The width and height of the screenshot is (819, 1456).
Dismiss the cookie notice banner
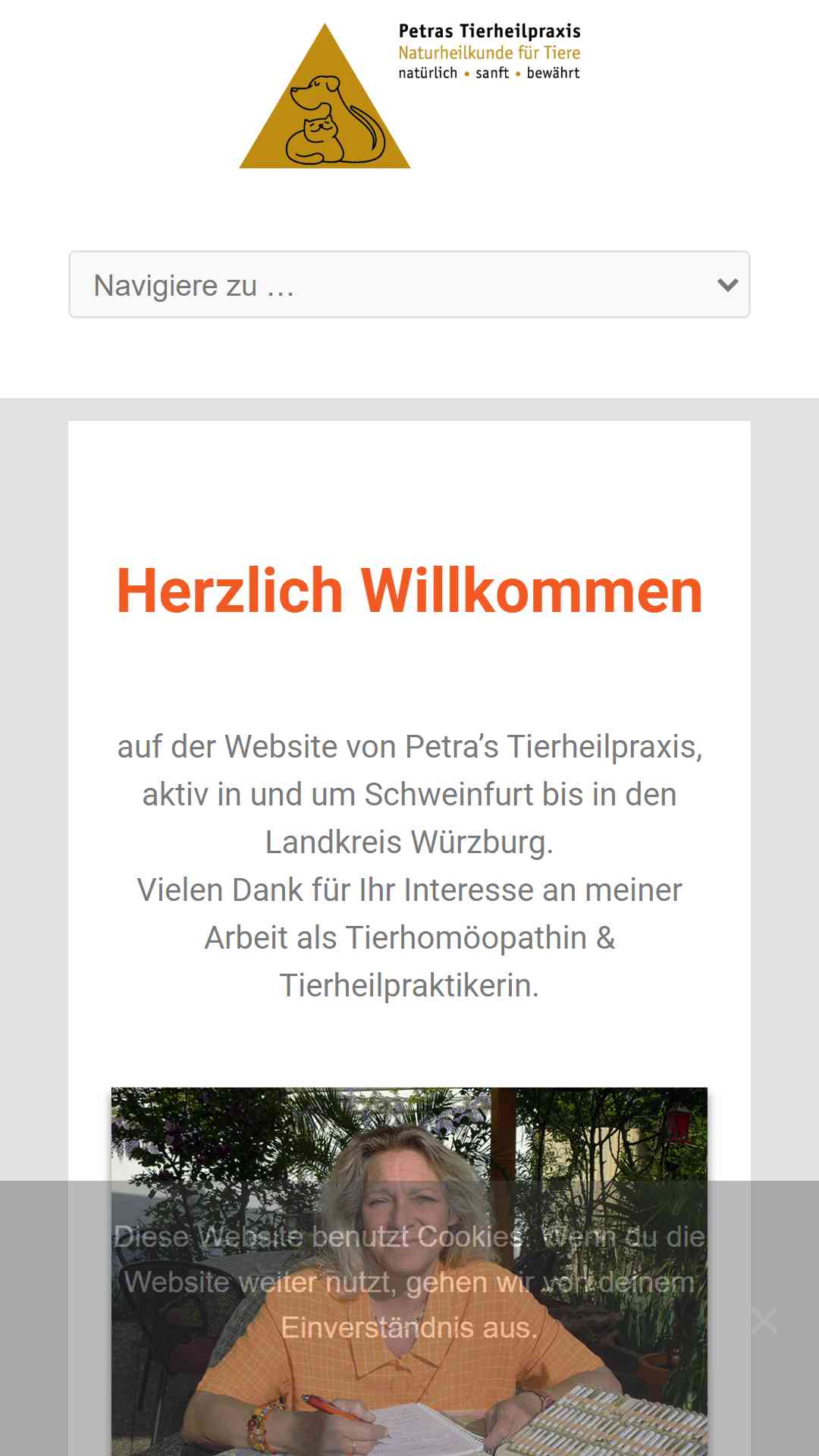764,1320
